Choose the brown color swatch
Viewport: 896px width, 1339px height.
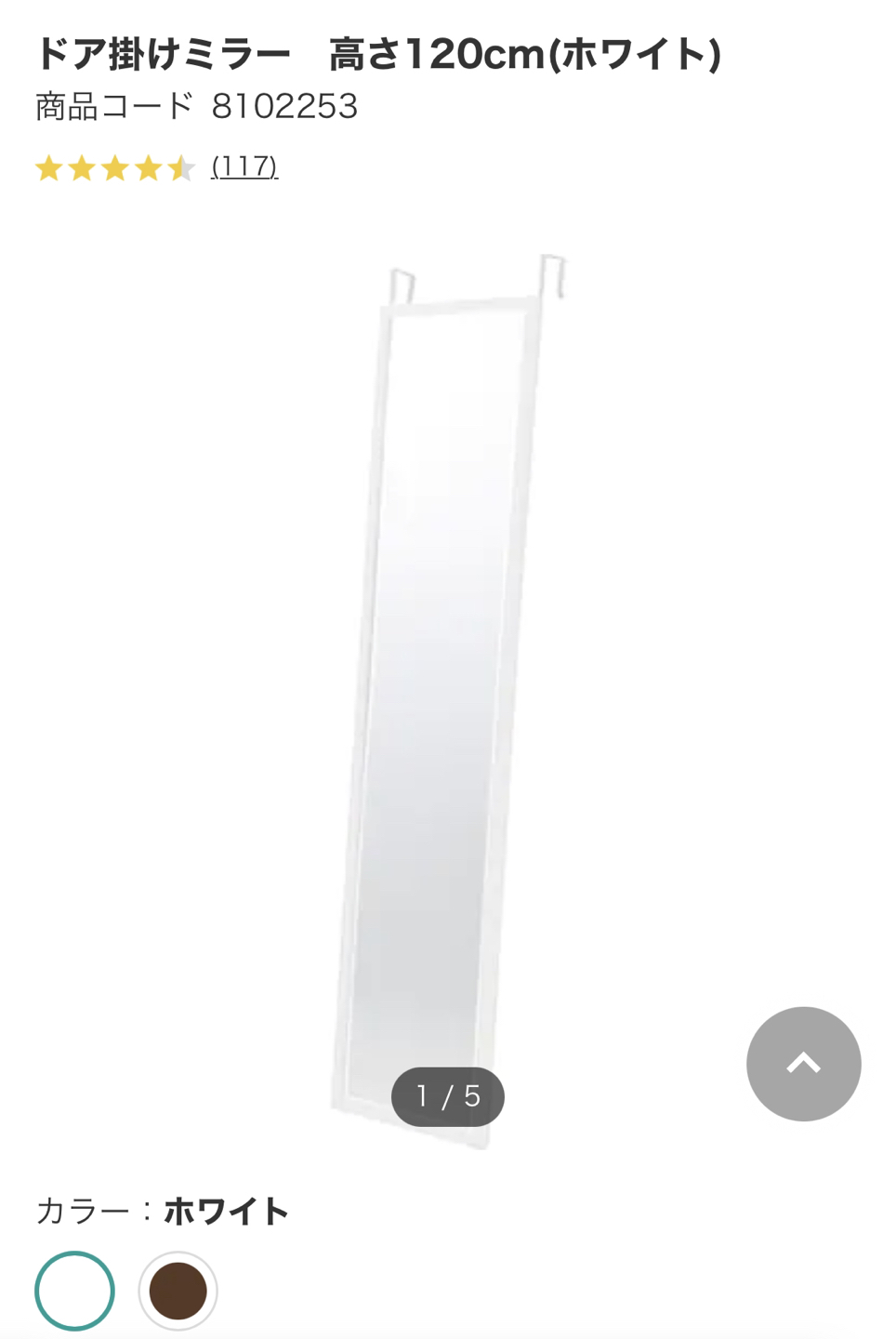pyautogui.click(x=178, y=1291)
